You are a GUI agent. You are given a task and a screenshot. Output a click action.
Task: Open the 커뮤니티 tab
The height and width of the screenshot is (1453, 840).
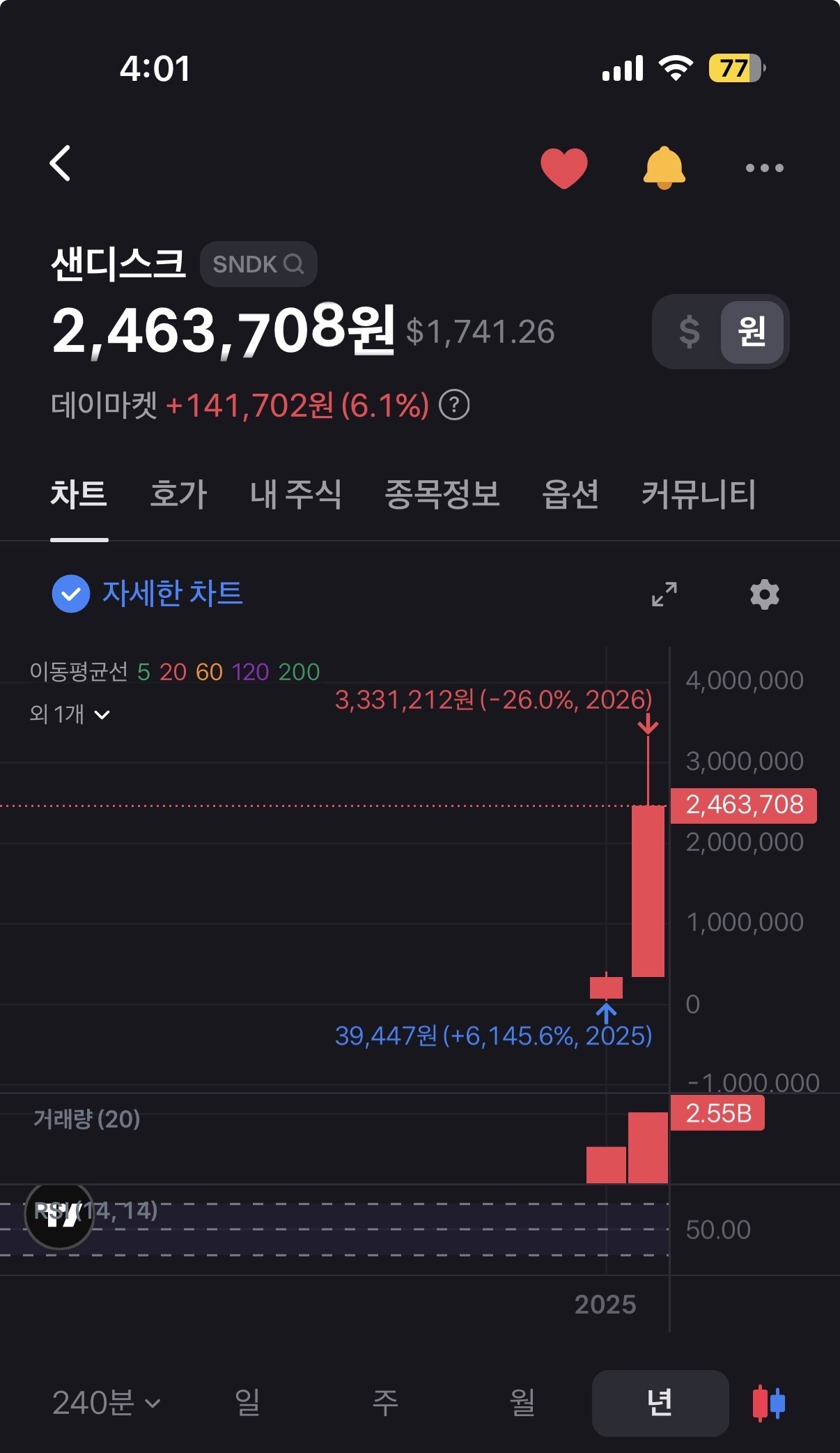click(699, 494)
